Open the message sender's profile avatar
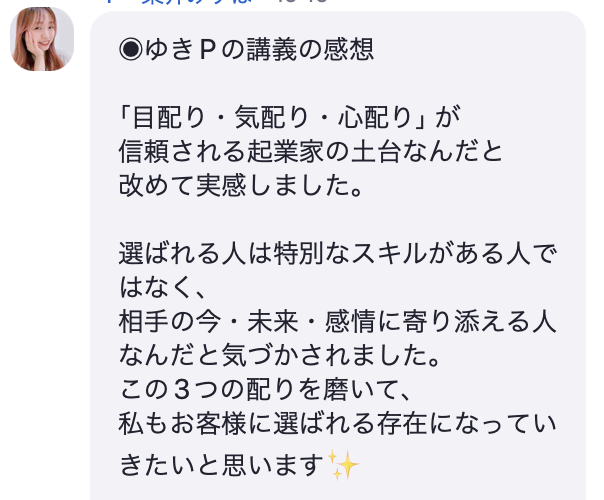This screenshot has height=500, width=604. 42,40
